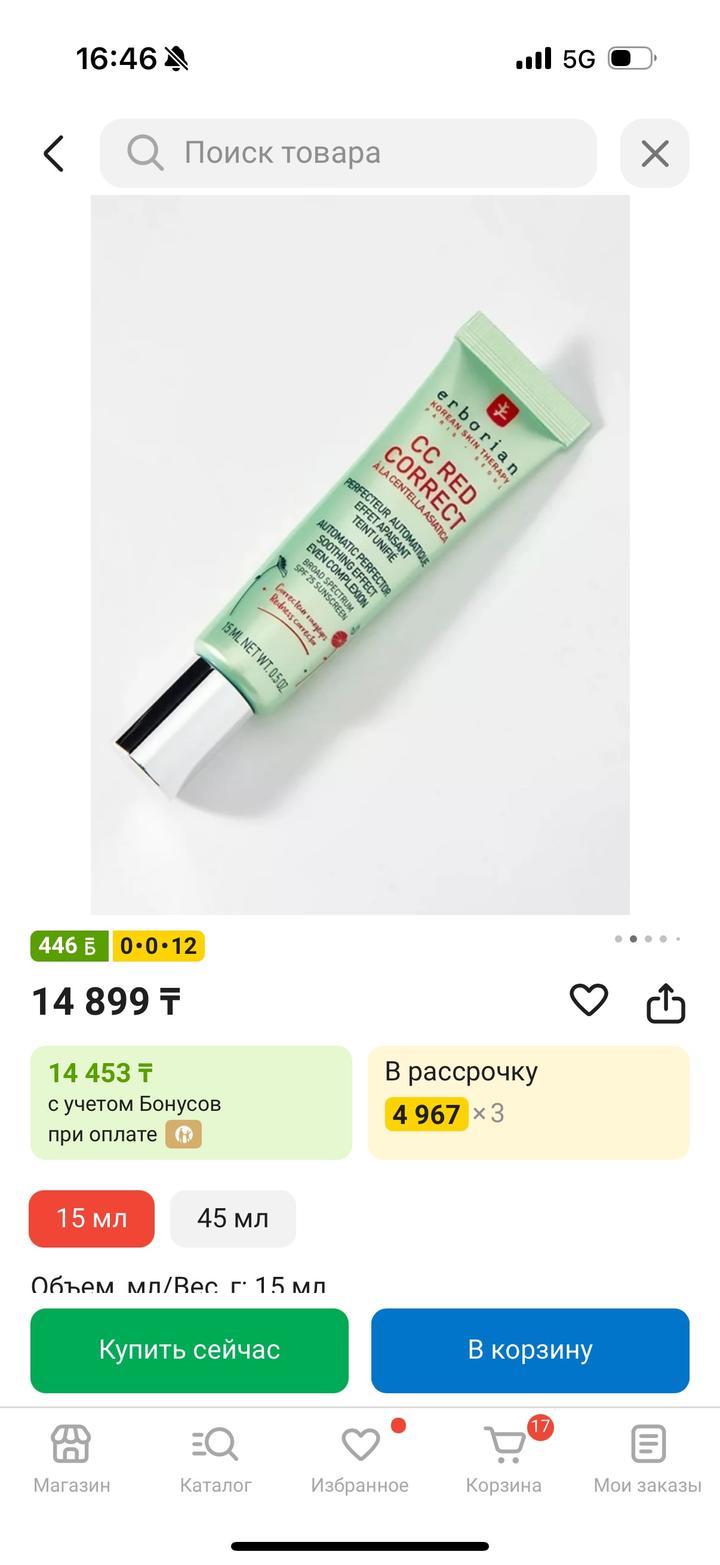Switch to the Магазин tab

coord(72,1458)
